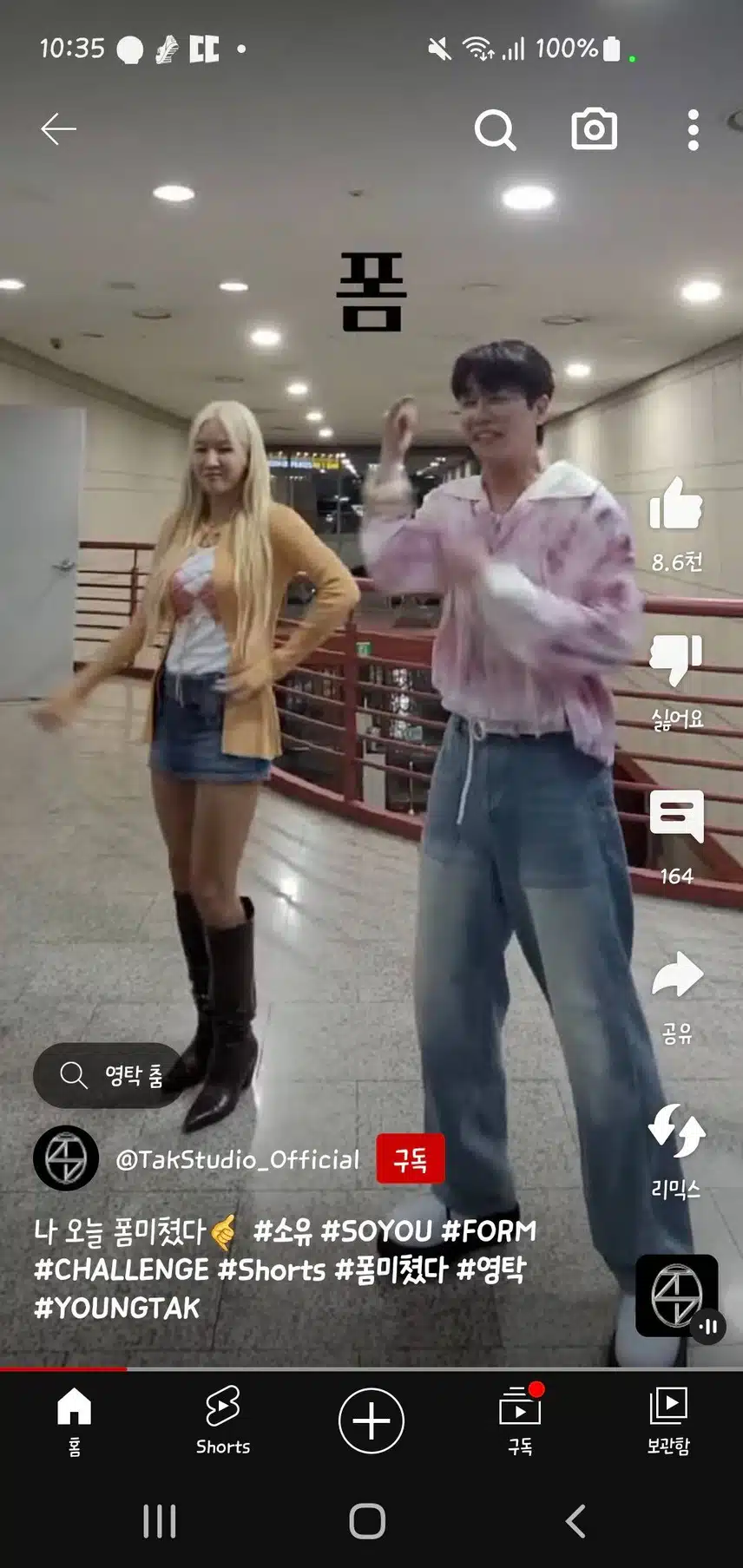This screenshot has width=743, height=1568.
Task: Open the three-dot overflow menu
Action: pos(693,130)
